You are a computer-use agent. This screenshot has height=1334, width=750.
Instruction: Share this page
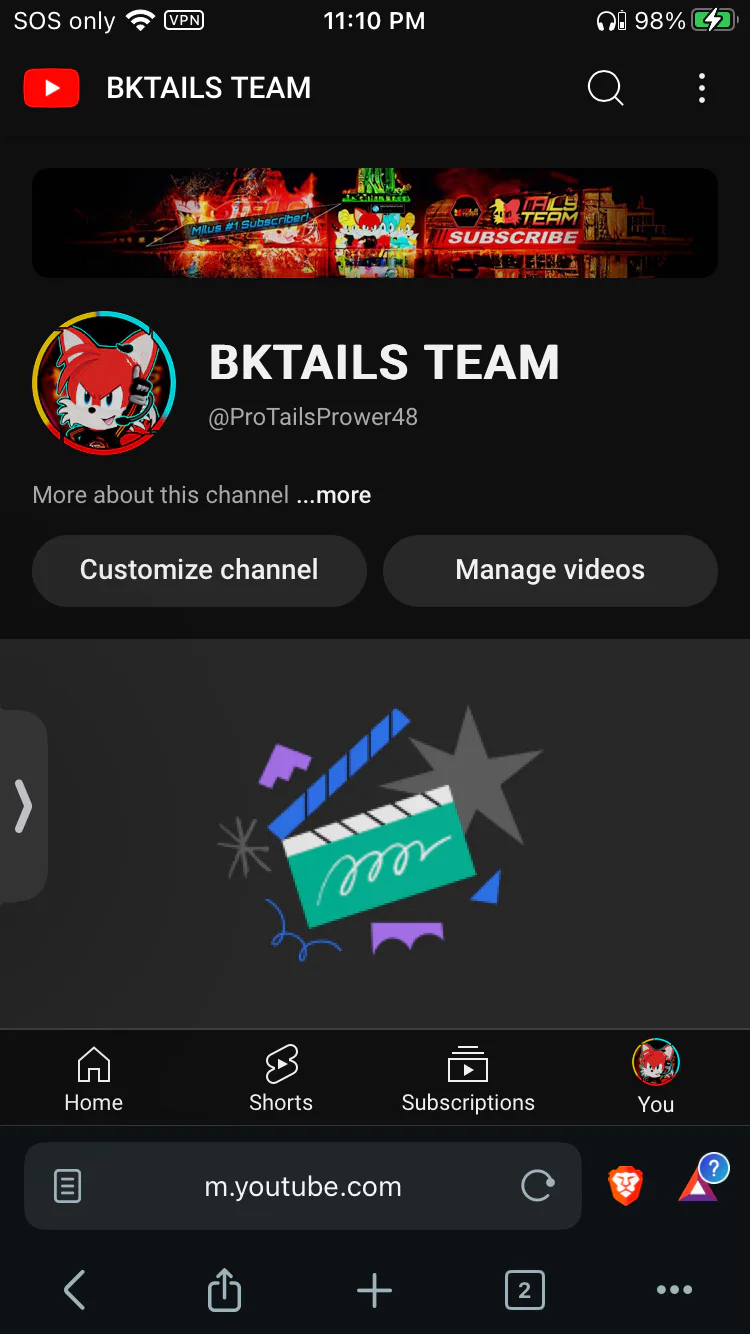click(x=224, y=1289)
